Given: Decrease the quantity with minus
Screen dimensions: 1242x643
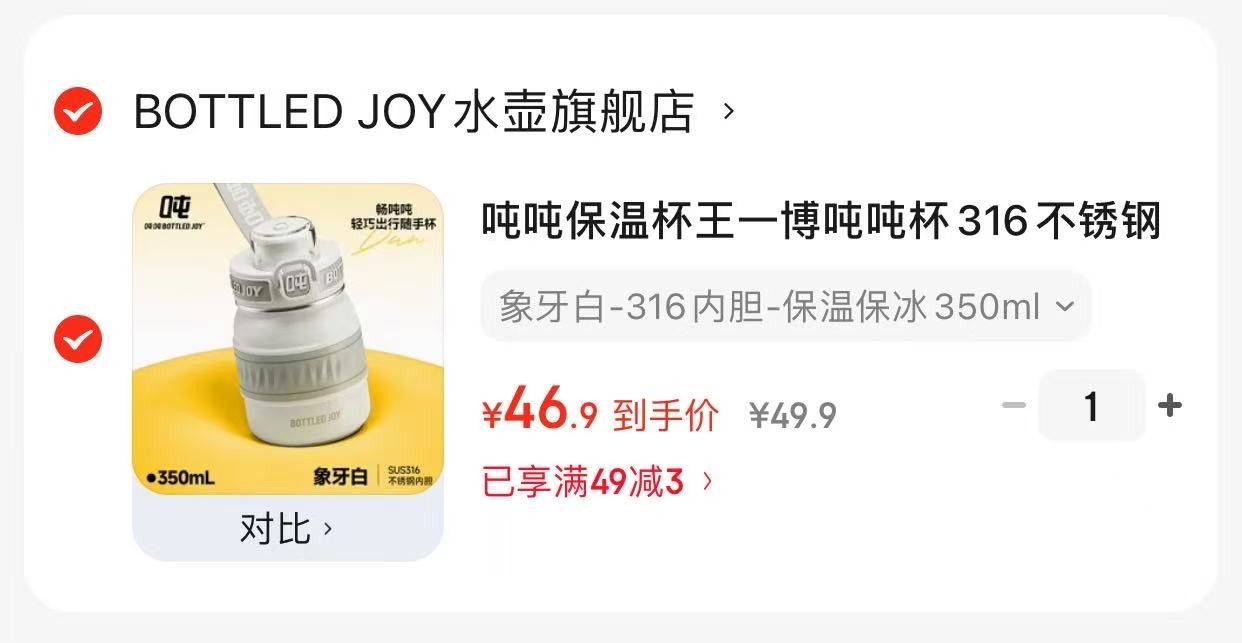Looking at the screenshot, I should pos(1014,405).
